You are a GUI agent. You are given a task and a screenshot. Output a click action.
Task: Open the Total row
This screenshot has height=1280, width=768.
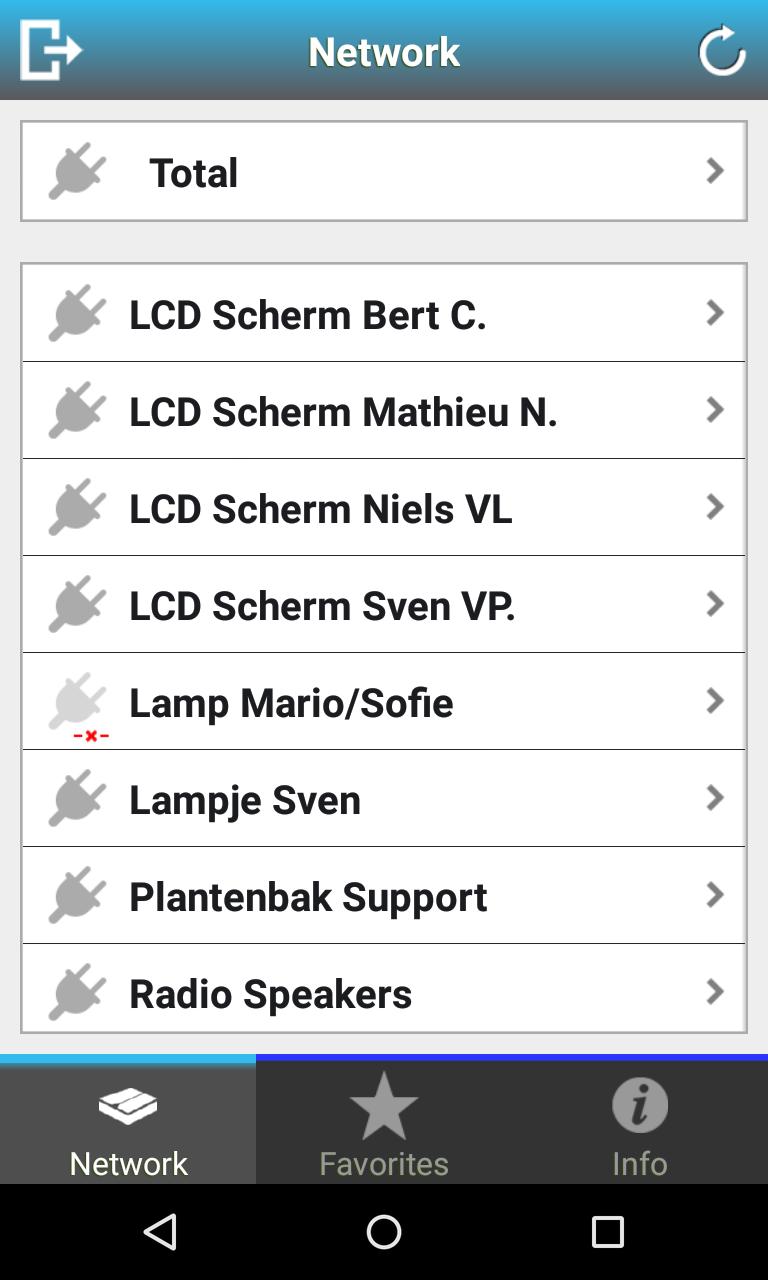[x=384, y=172]
